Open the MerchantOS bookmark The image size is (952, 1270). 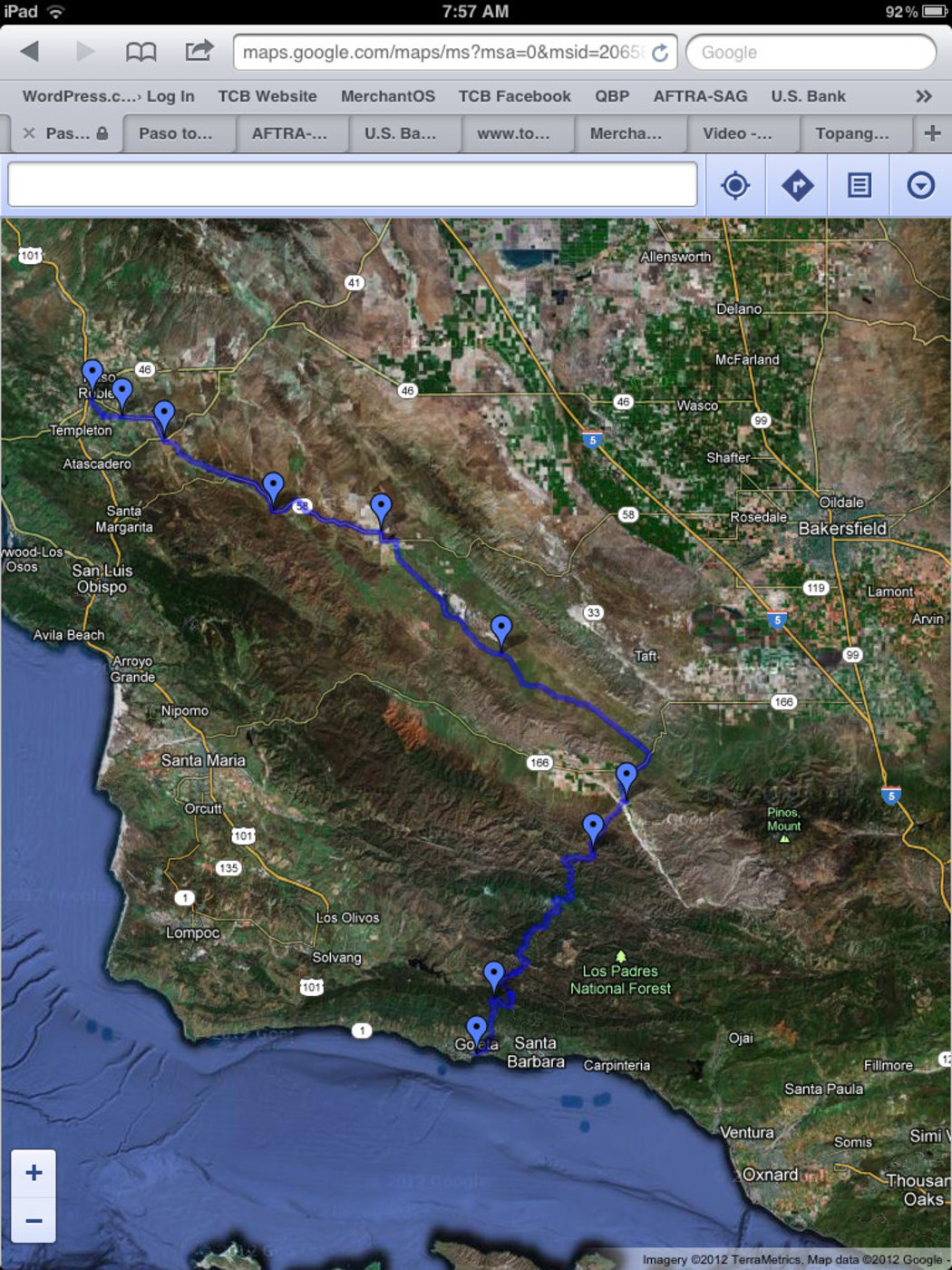(387, 96)
